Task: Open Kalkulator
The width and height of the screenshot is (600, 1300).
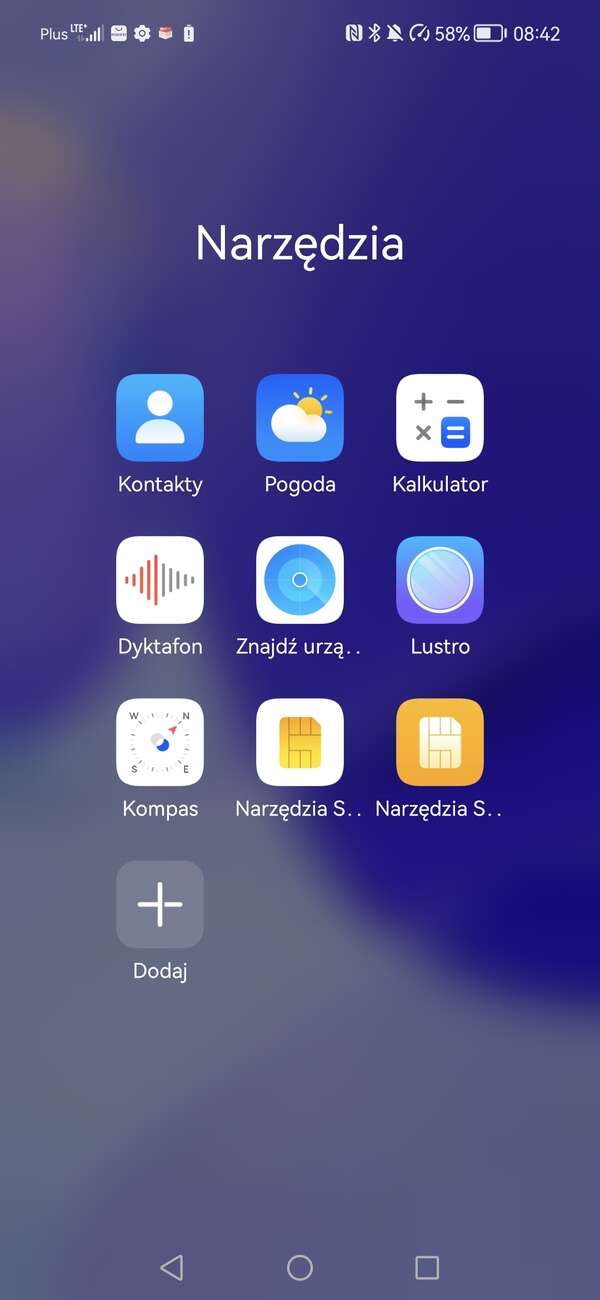Action: point(440,418)
